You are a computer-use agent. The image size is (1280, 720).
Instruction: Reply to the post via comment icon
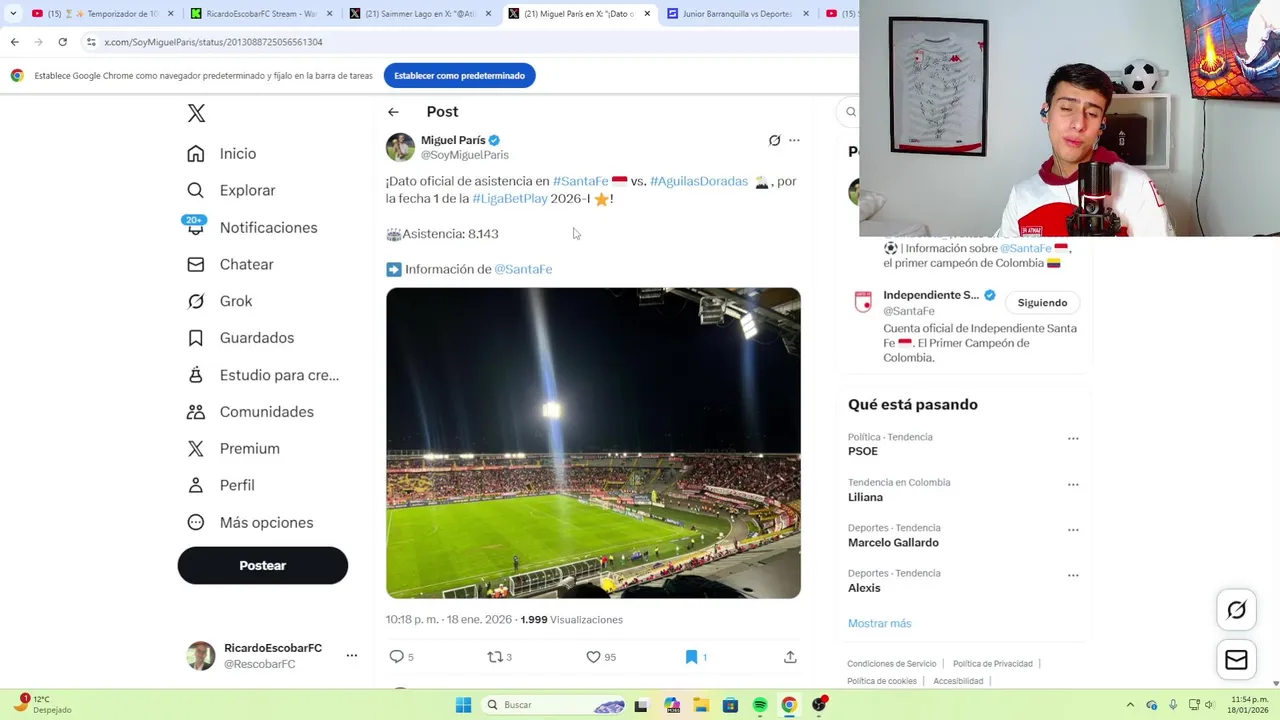point(397,657)
